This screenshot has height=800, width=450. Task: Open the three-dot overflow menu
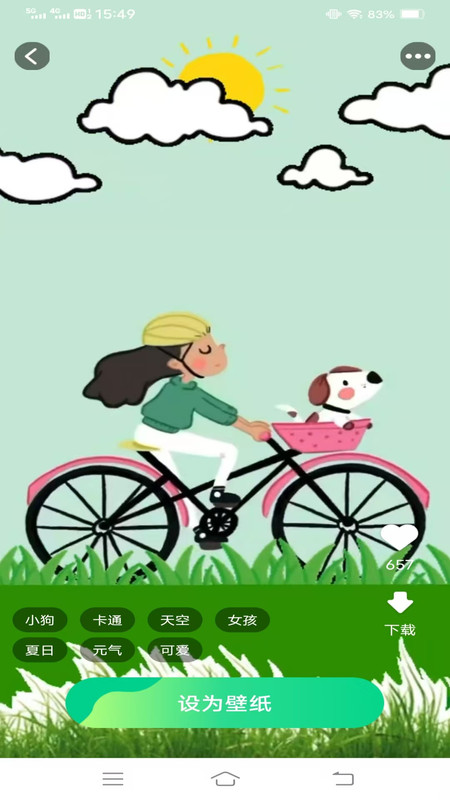tap(418, 56)
